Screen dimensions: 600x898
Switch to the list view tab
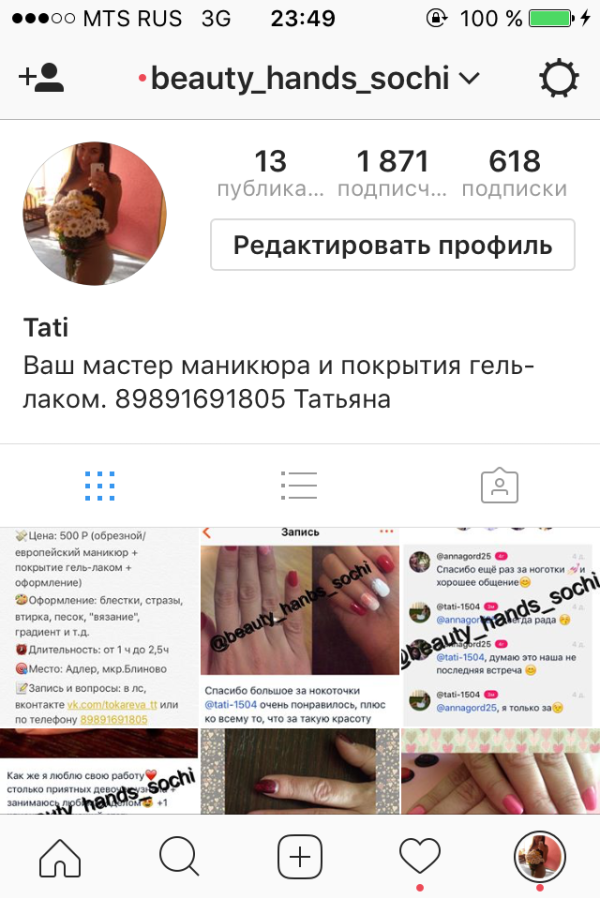coord(299,485)
